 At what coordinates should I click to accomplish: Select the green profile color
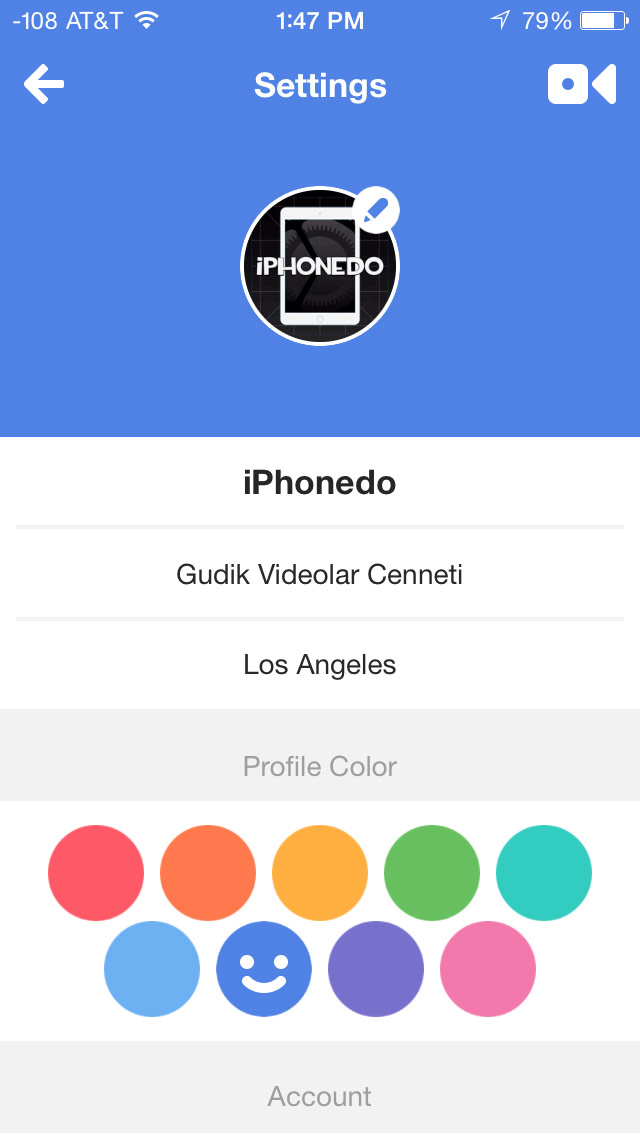pos(432,873)
